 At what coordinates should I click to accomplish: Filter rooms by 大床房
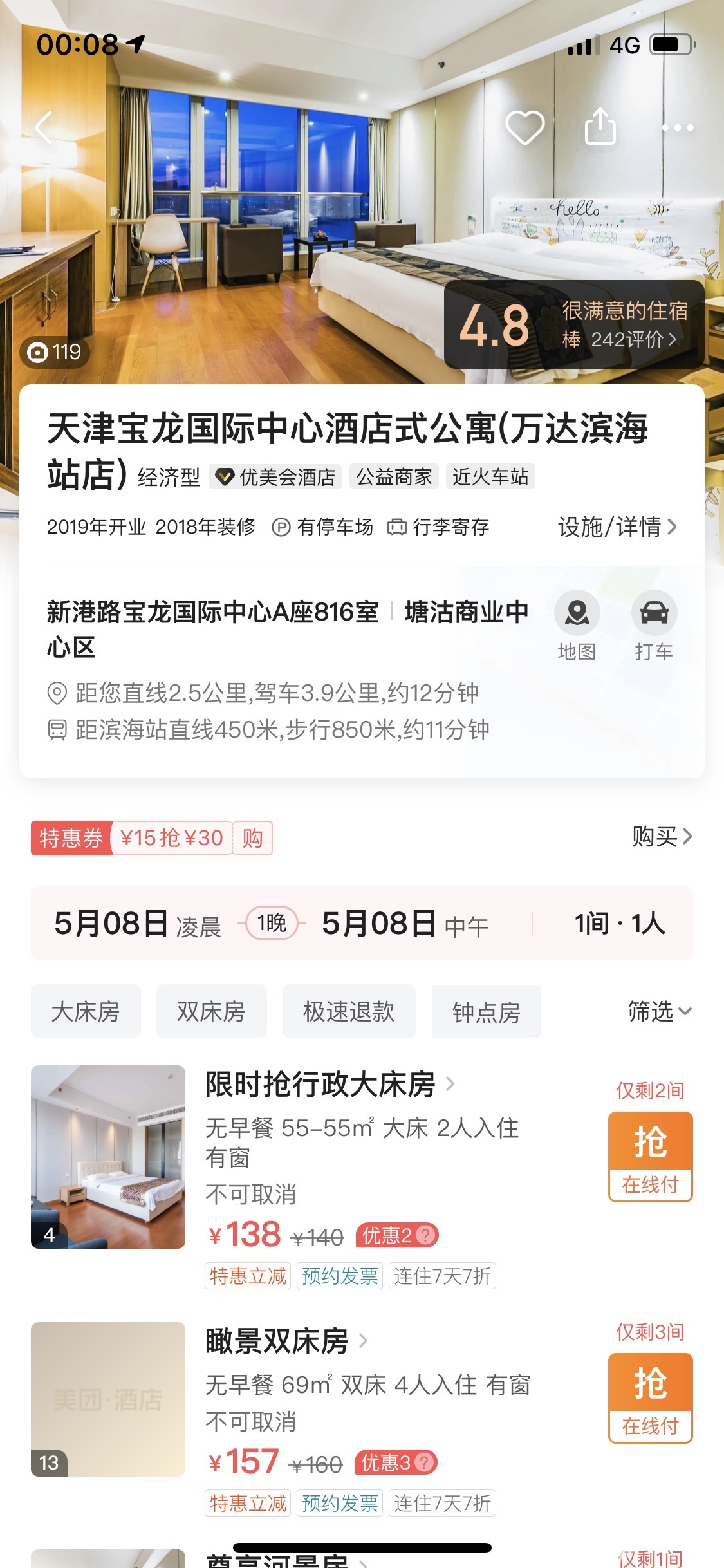[86, 1011]
